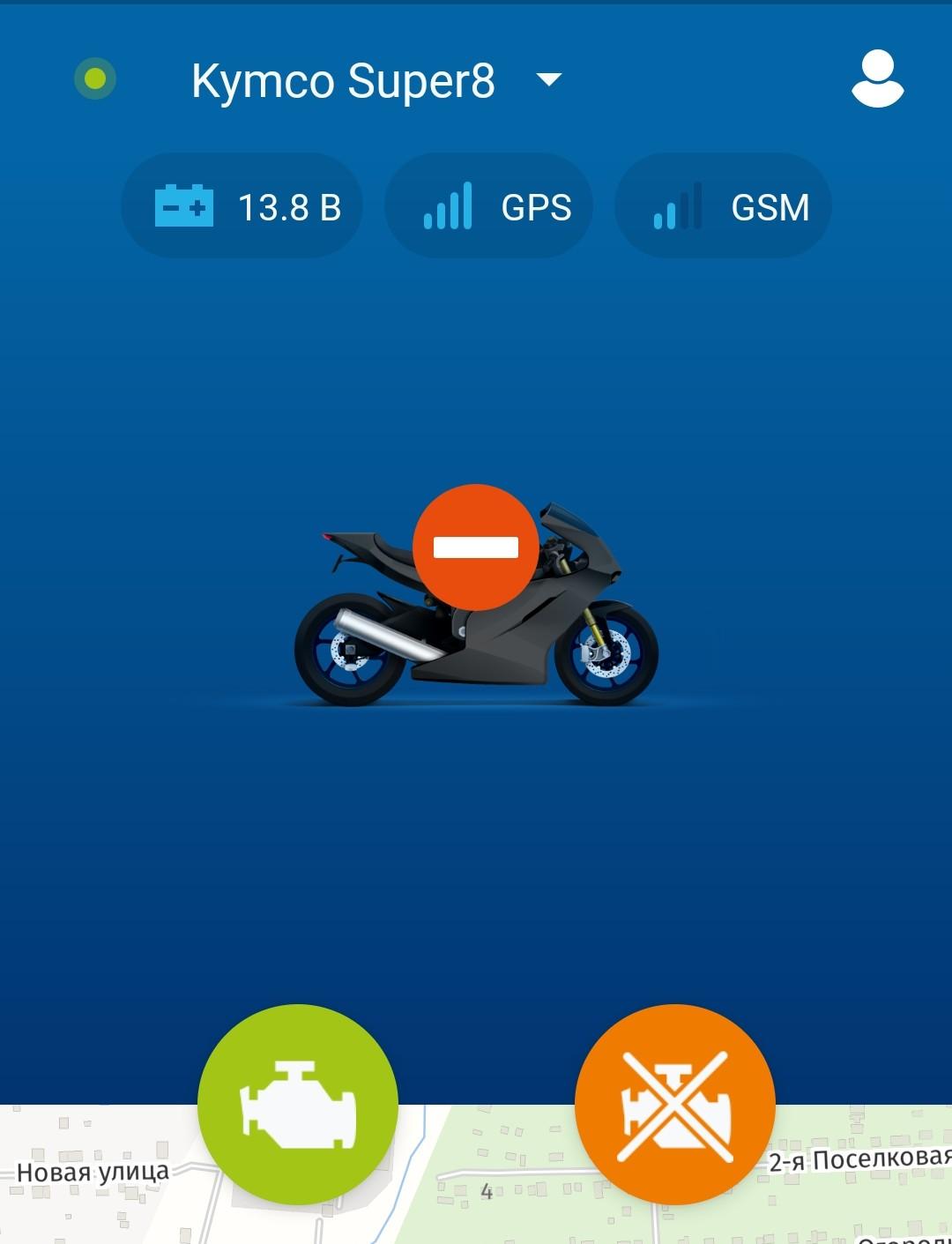Tap the green engine start button
Viewport: 952px width, 1244px height.
[298, 1104]
